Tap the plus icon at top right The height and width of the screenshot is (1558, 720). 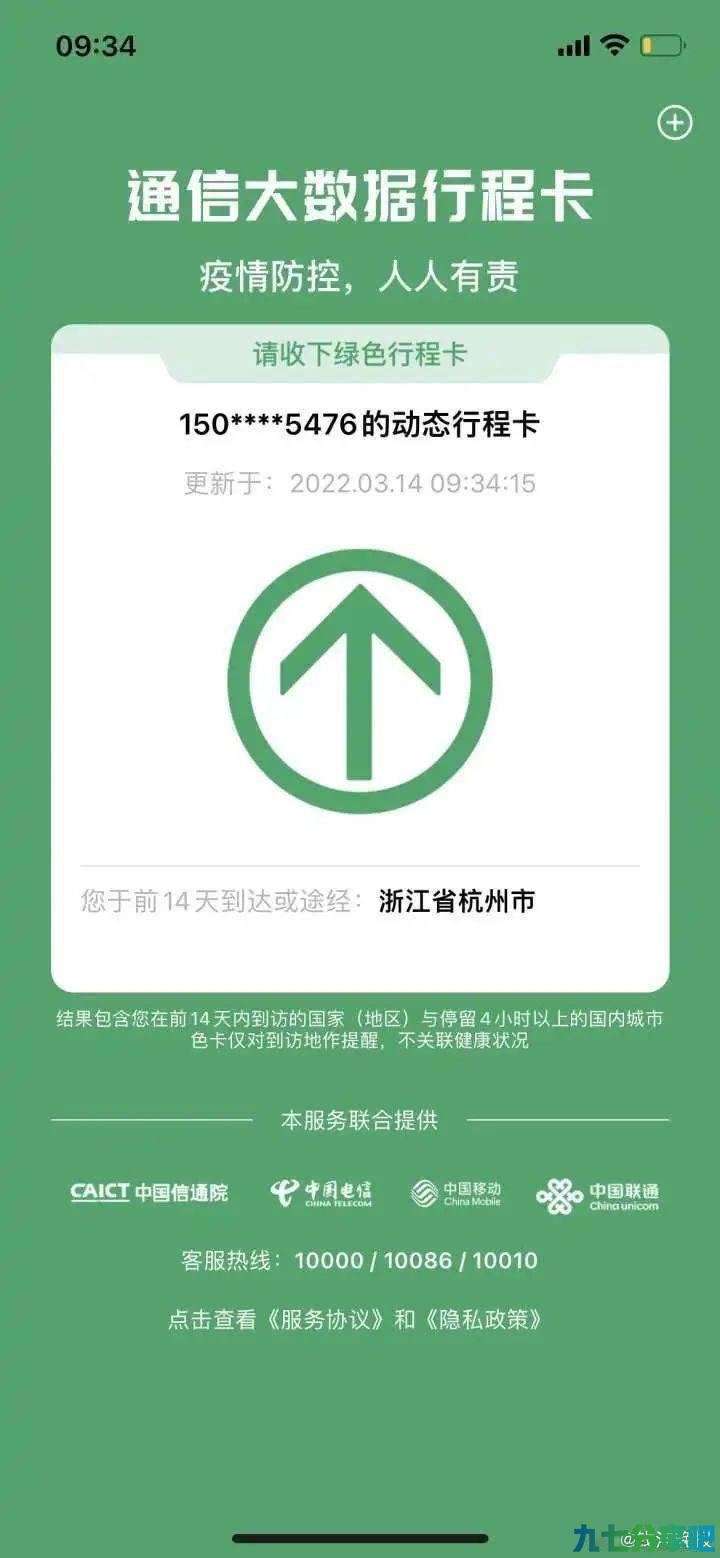(x=674, y=123)
